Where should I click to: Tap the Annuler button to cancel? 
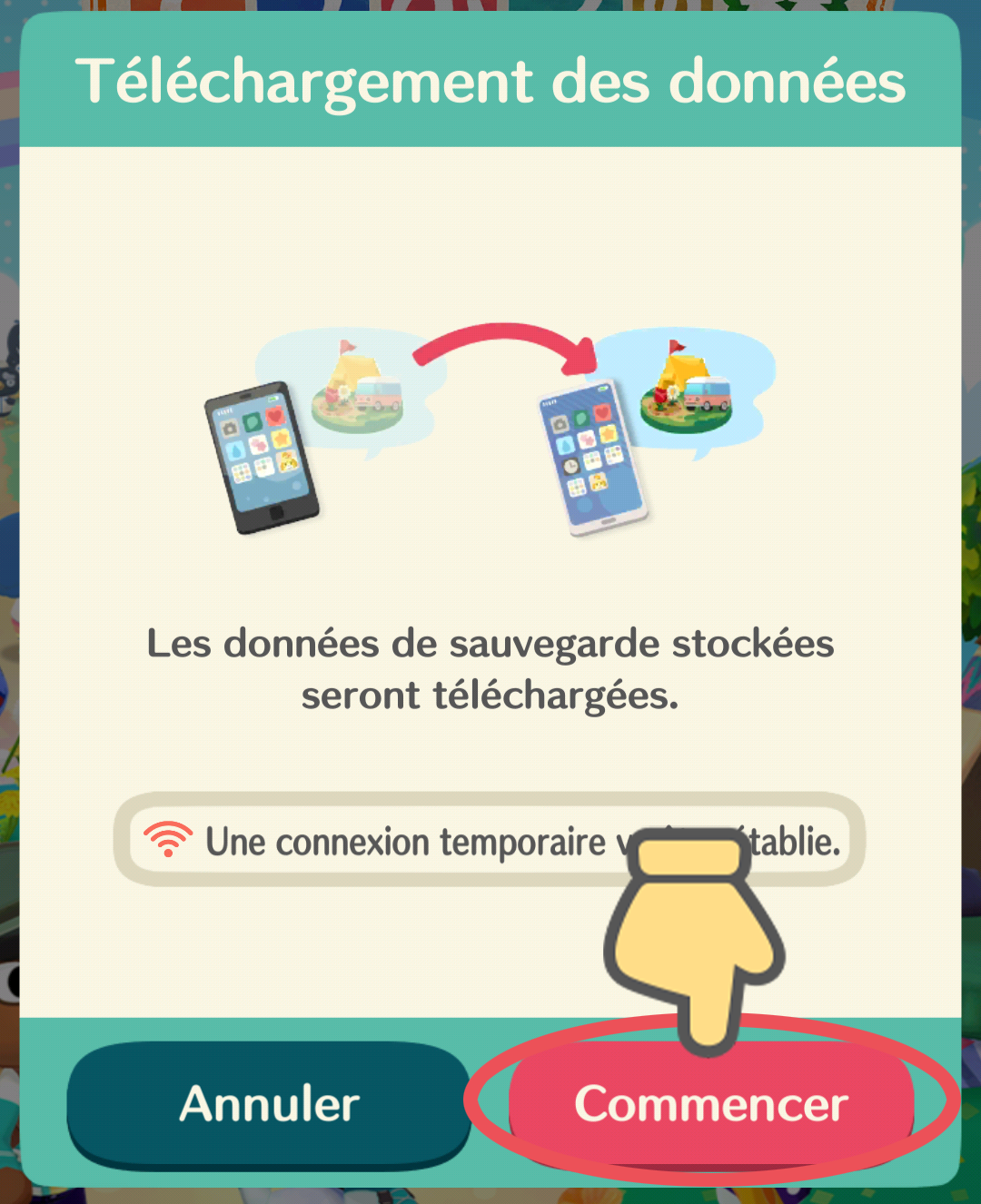269,1104
